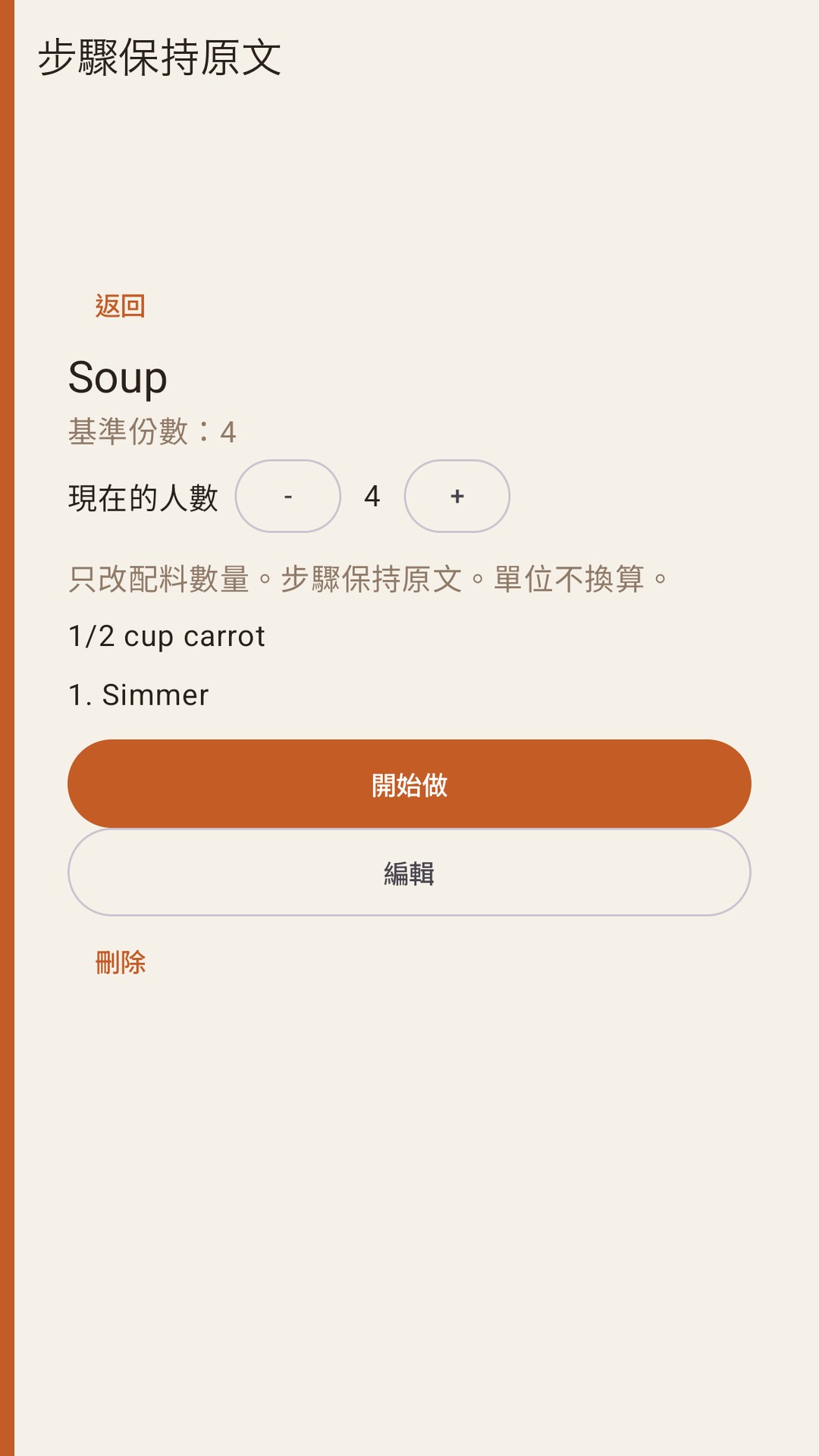Tap the 返回 back link
Screen dimensions: 819x1456
(120, 306)
